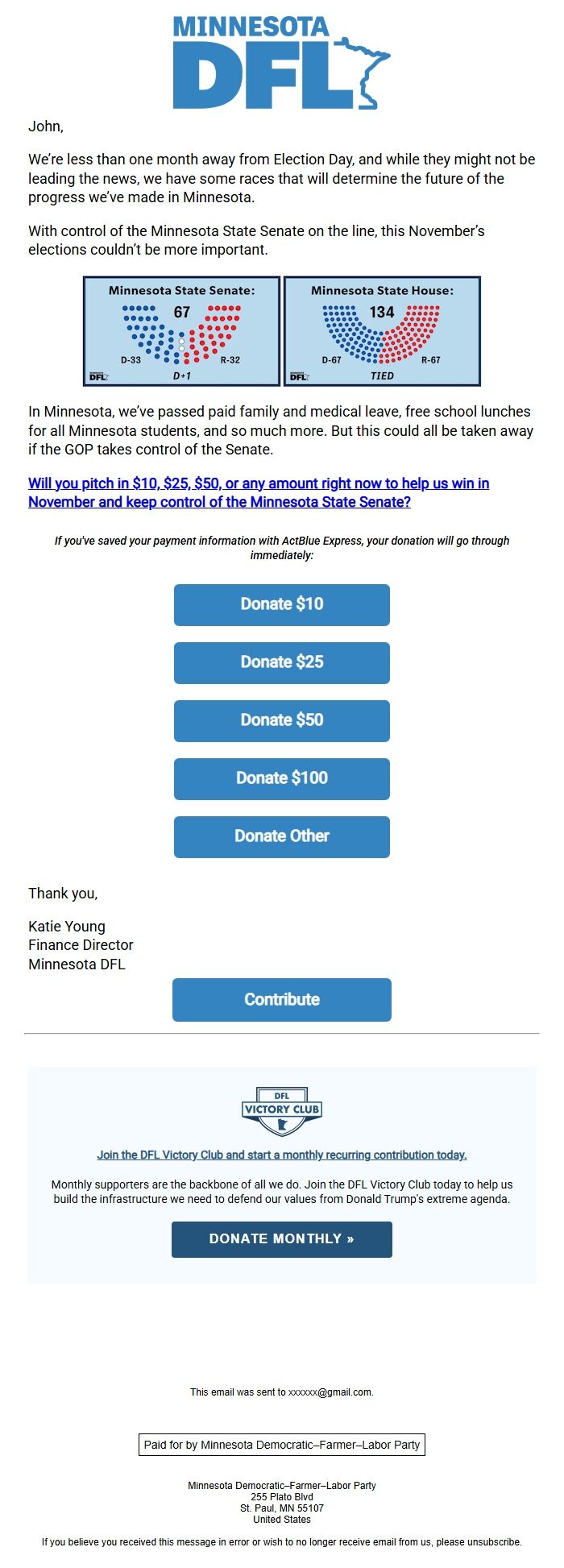The width and height of the screenshot is (564, 1568).
Task: Give with the Donate $100 button
Action: (282, 778)
